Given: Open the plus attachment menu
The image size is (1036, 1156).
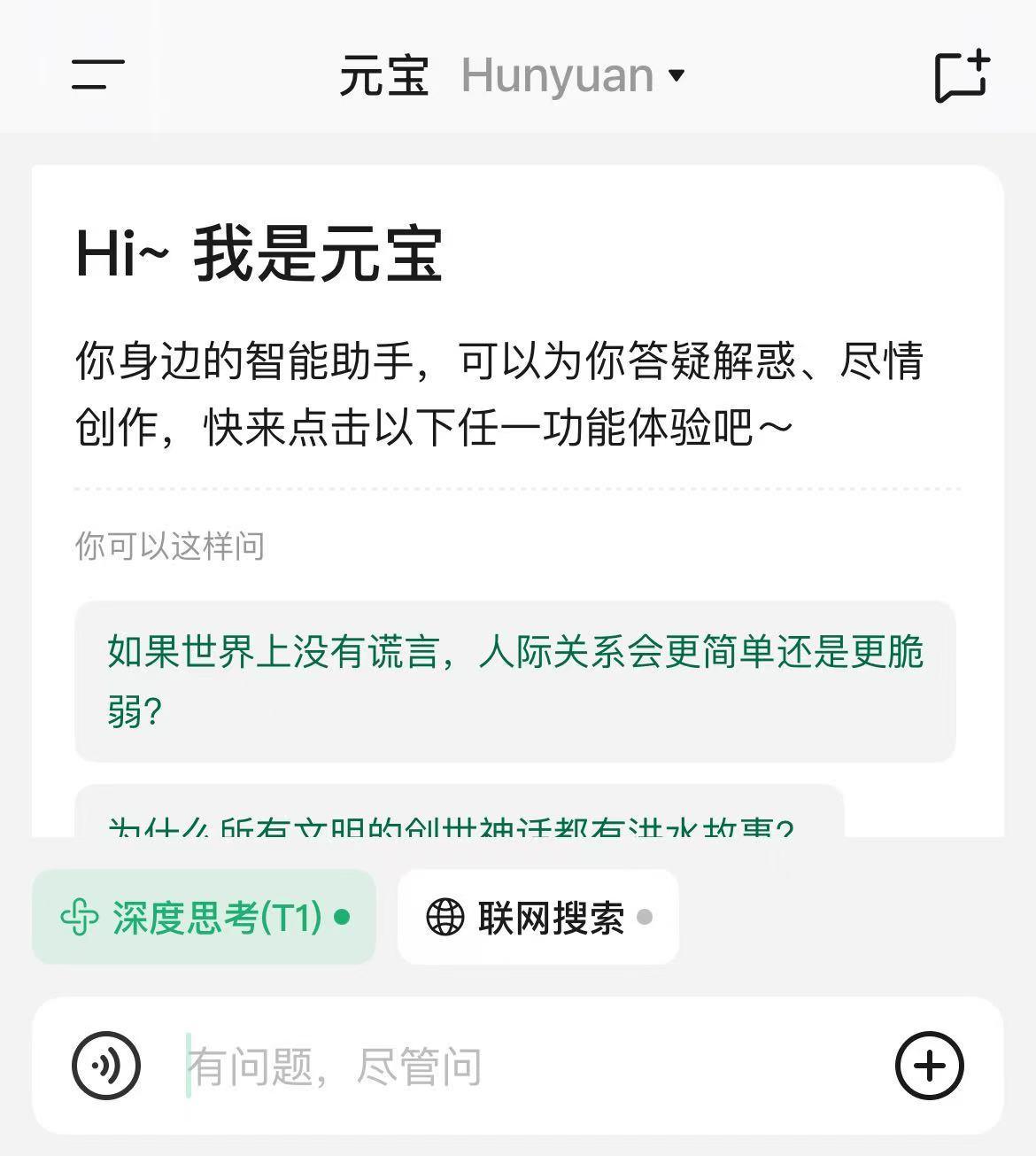Looking at the screenshot, I should (929, 1066).
